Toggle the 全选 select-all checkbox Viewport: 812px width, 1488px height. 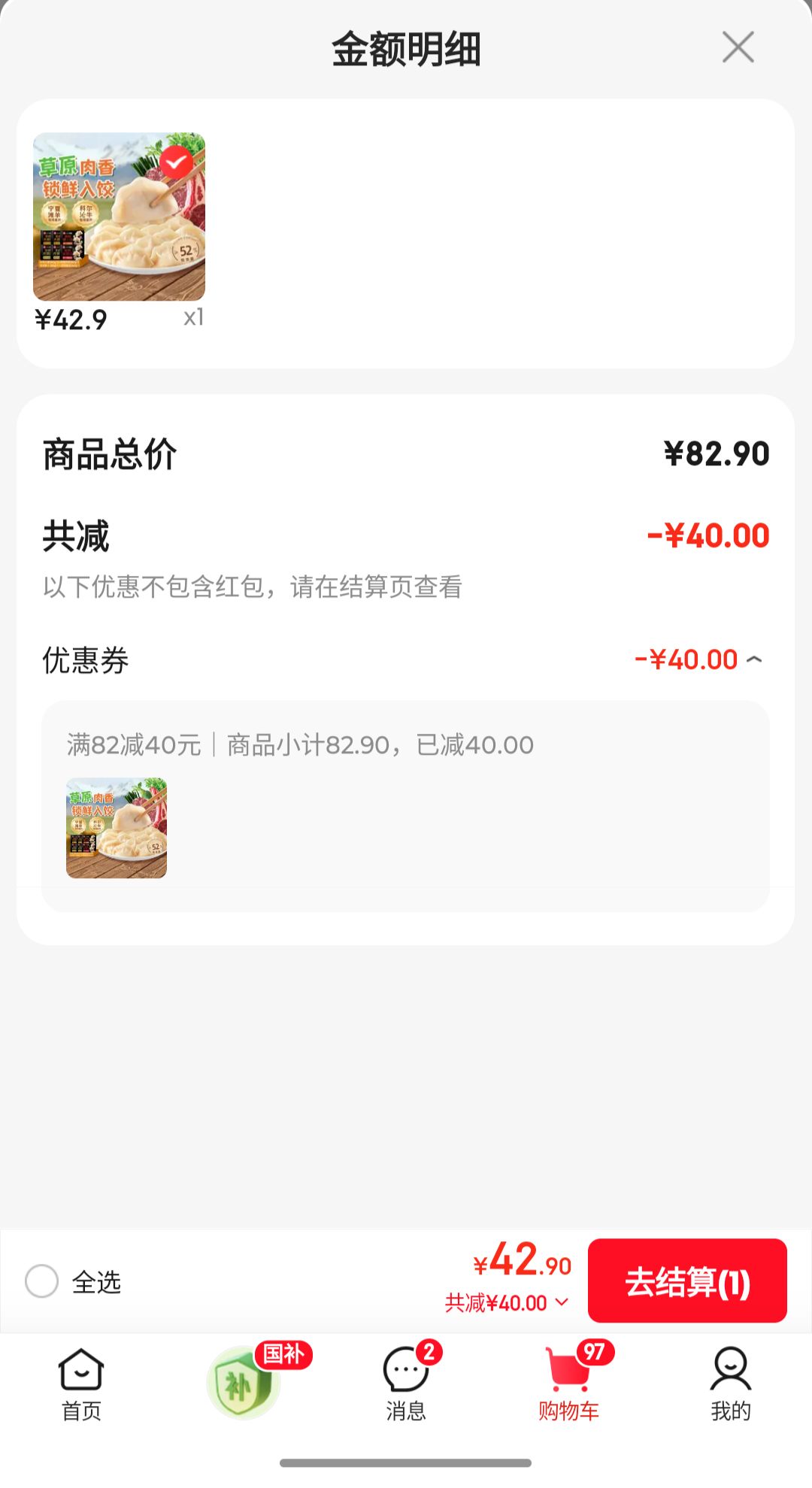[x=41, y=1281]
